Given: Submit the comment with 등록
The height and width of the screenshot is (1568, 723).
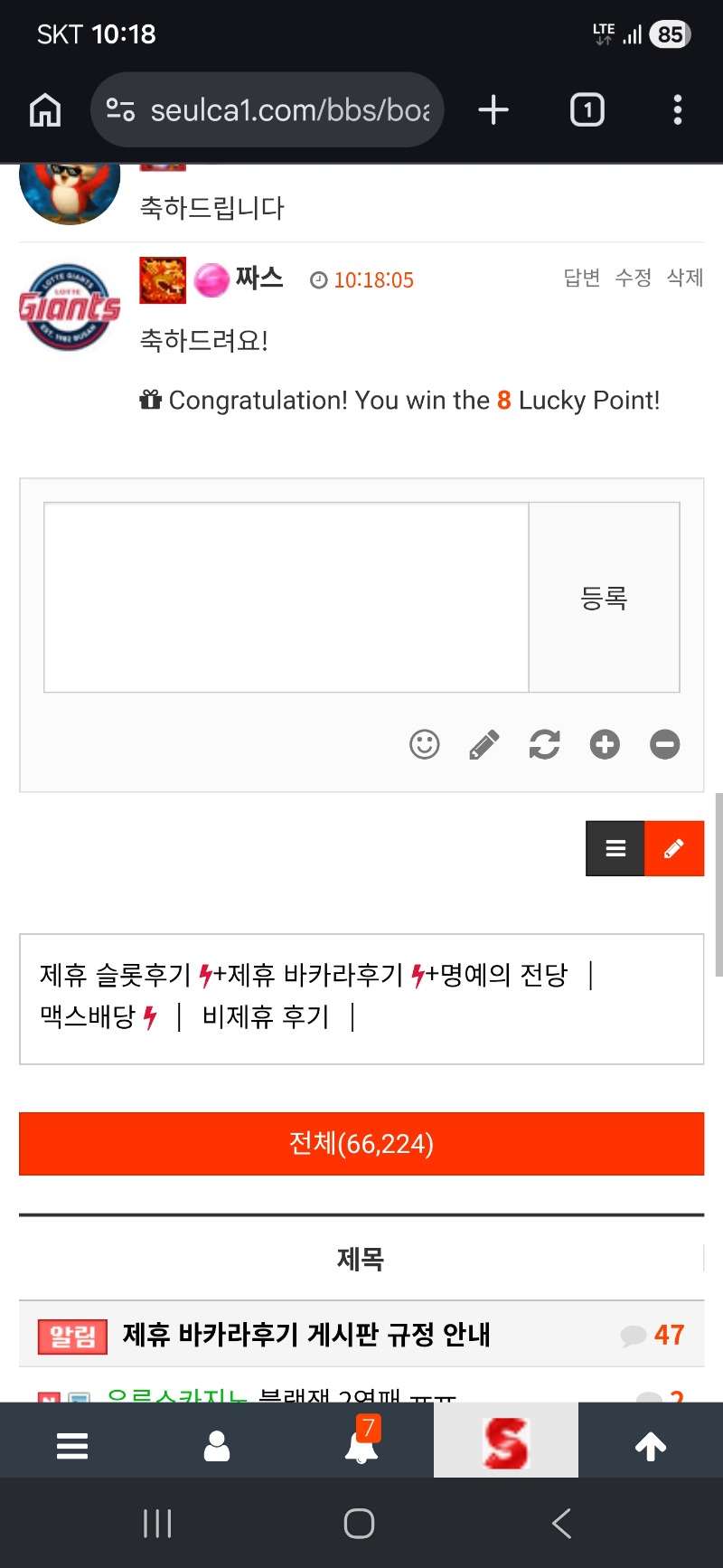Looking at the screenshot, I should pos(604,598).
